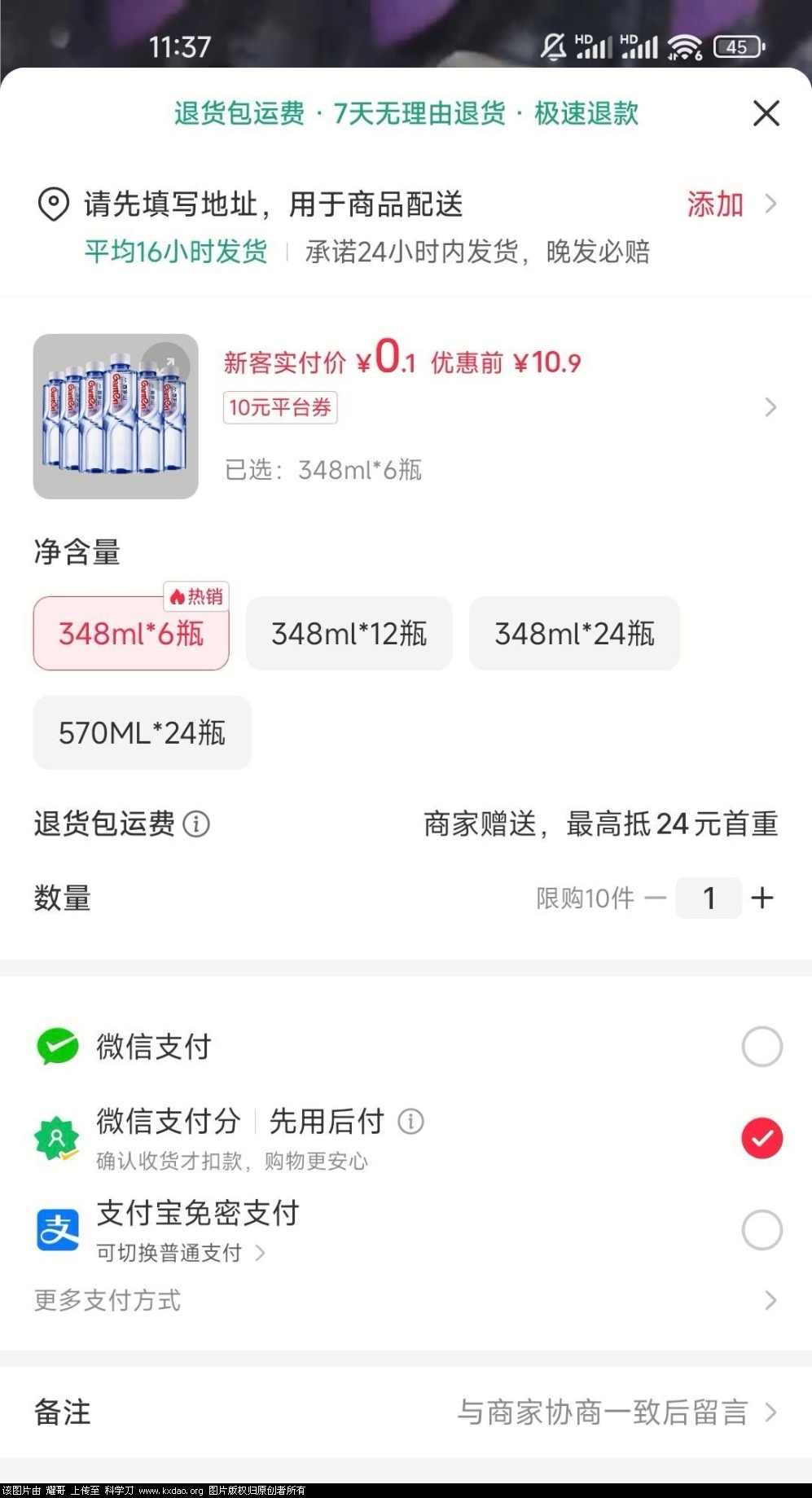
Task: Decrease the quantity by one
Action: point(656,898)
